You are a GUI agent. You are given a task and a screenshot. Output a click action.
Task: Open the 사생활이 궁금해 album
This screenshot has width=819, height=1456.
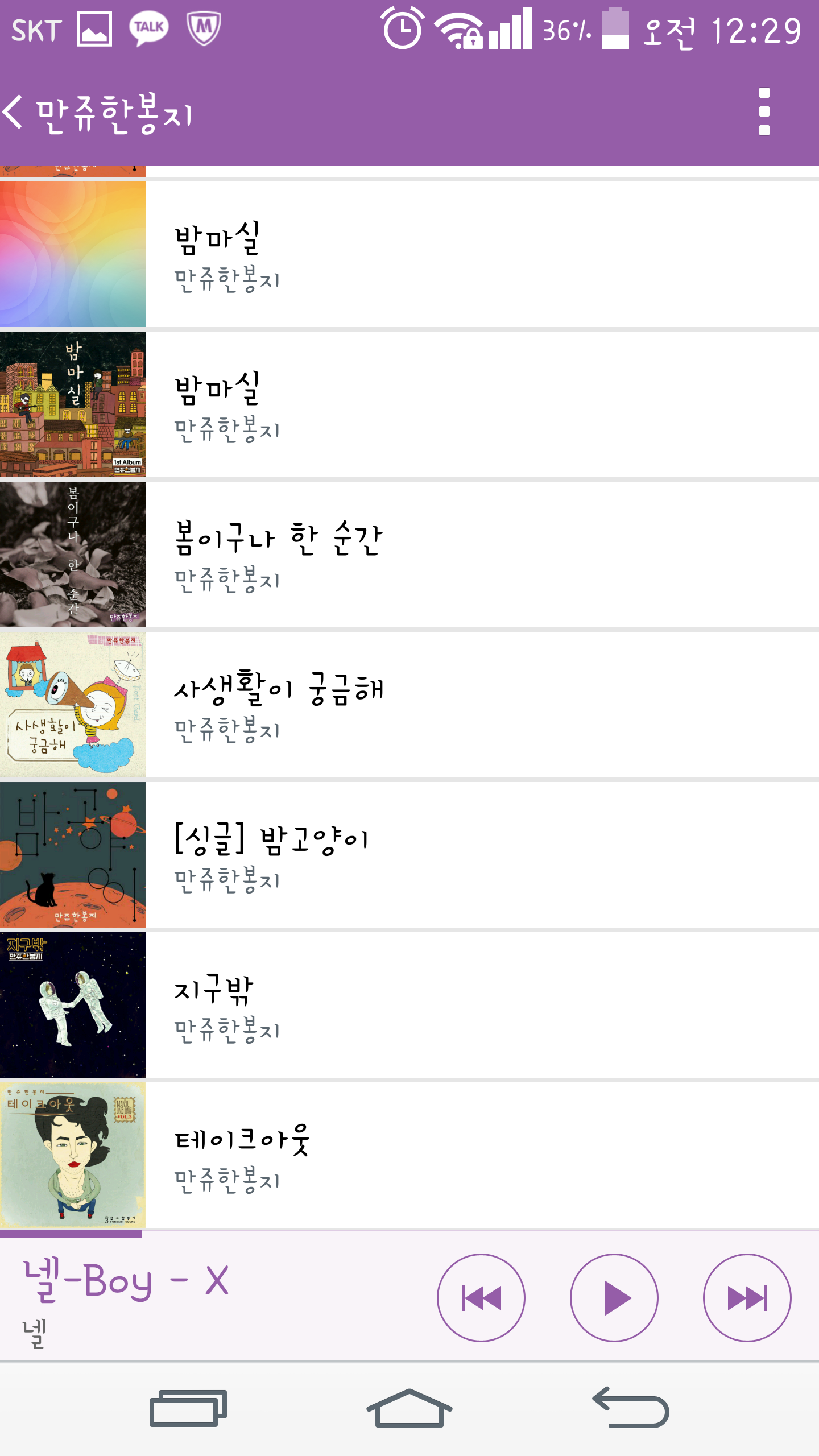click(x=409, y=705)
